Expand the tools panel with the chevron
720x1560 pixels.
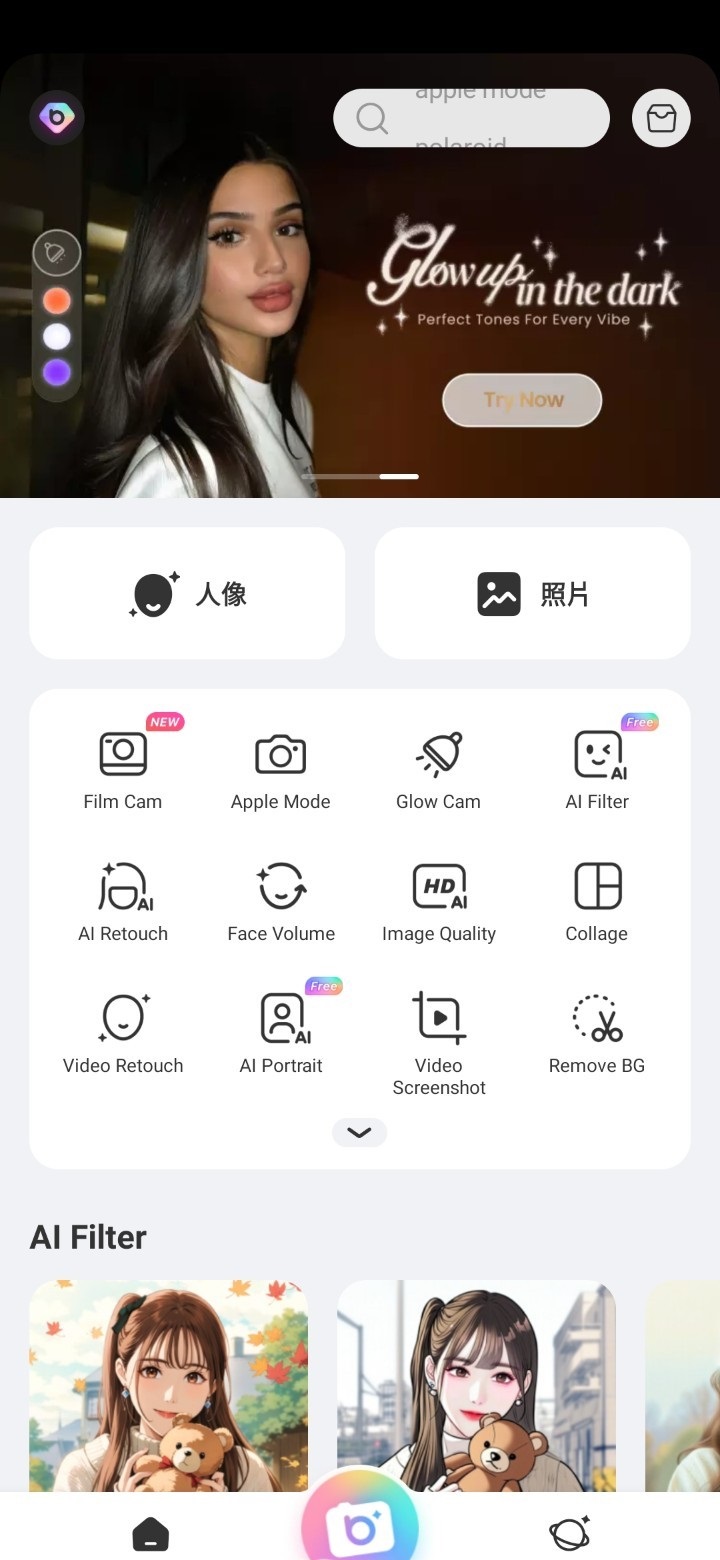tap(359, 1132)
